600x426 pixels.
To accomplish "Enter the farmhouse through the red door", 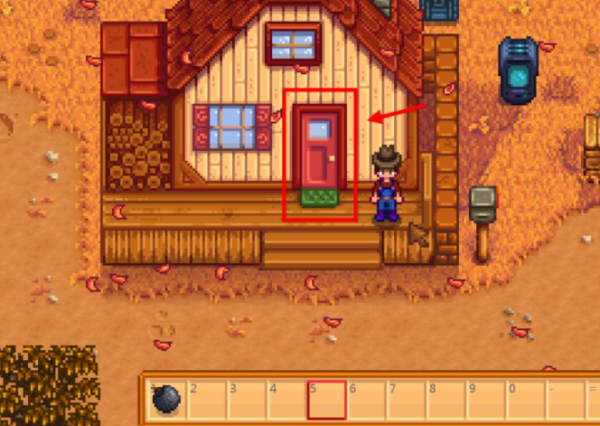I will click(320, 152).
